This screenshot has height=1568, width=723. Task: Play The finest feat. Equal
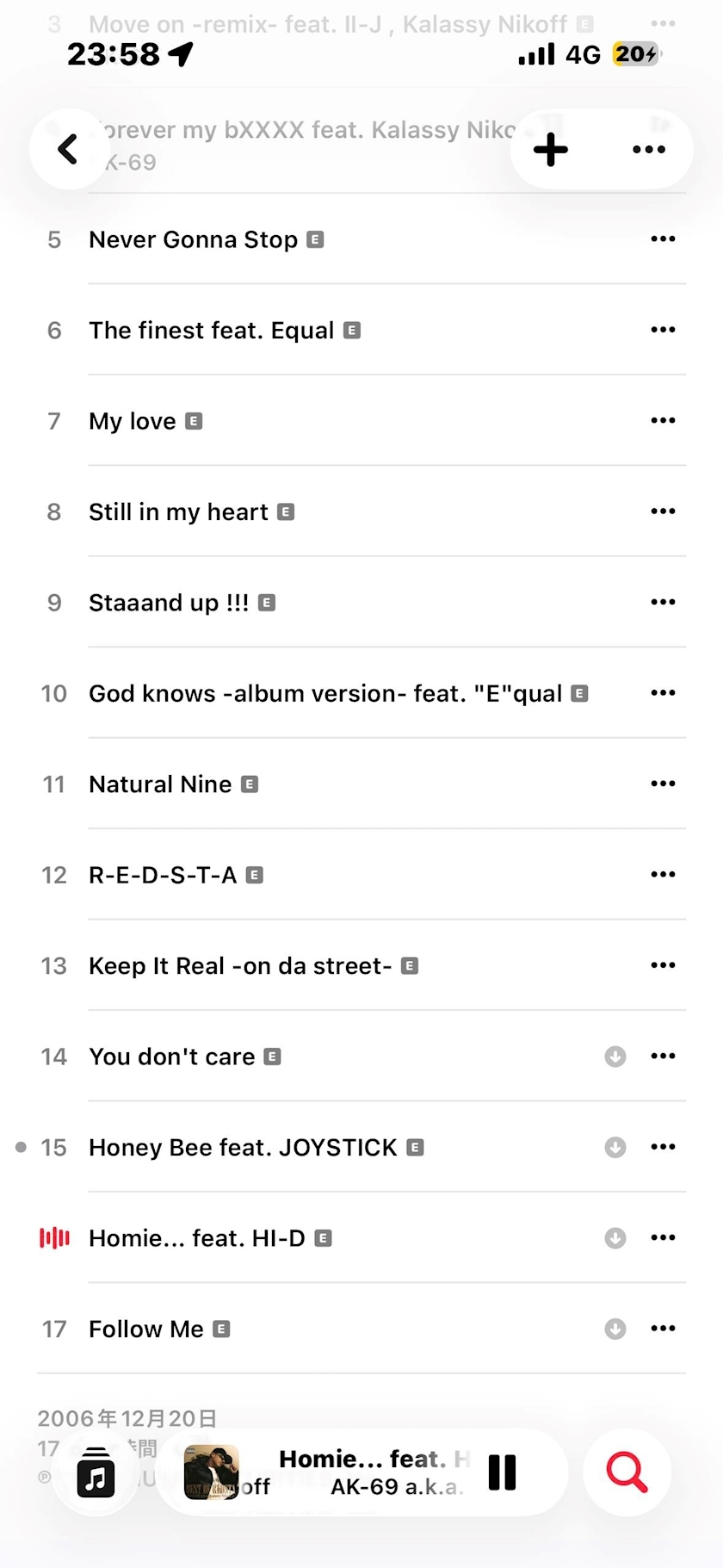point(211,331)
